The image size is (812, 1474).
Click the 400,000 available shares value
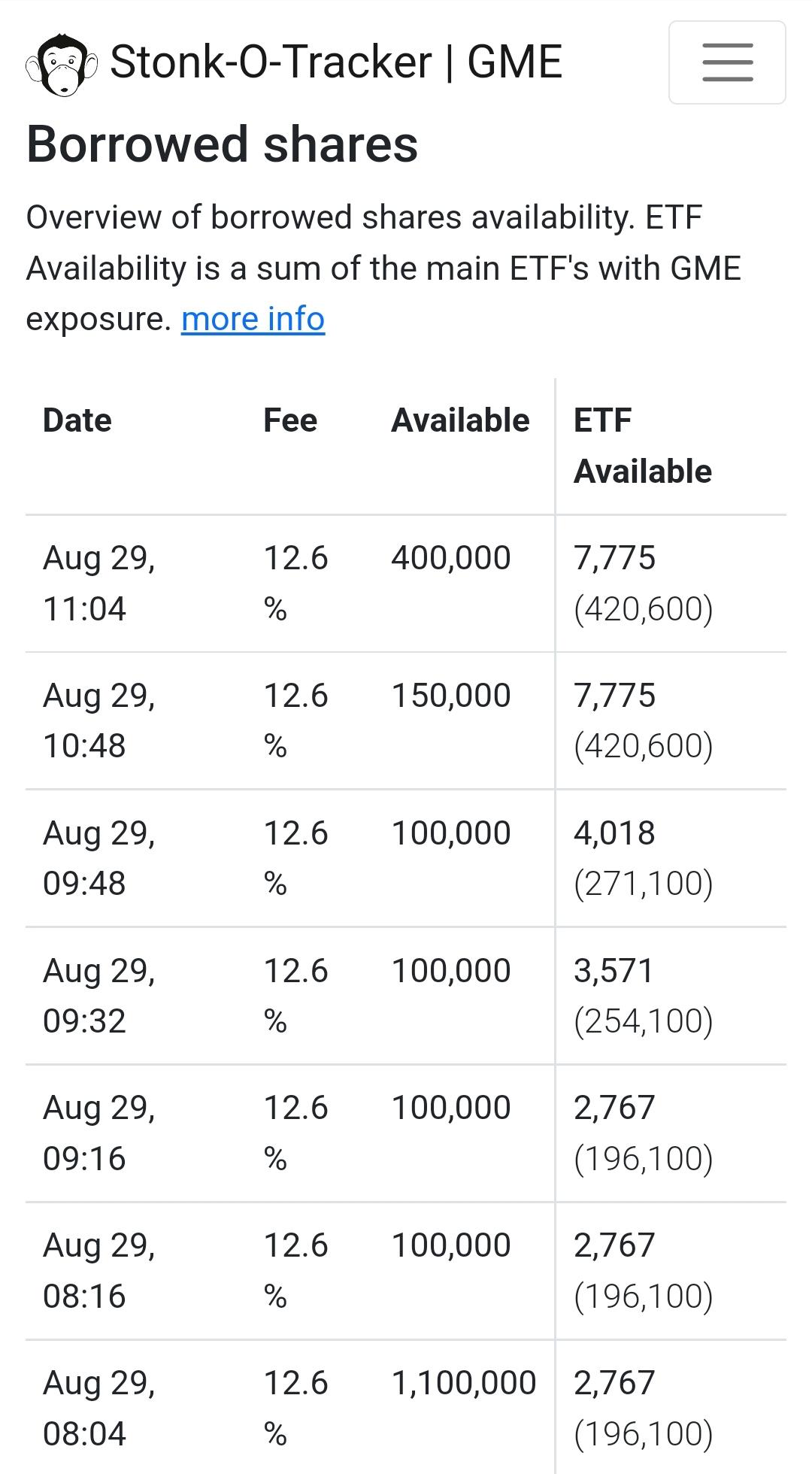pyautogui.click(x=450, y=557)
